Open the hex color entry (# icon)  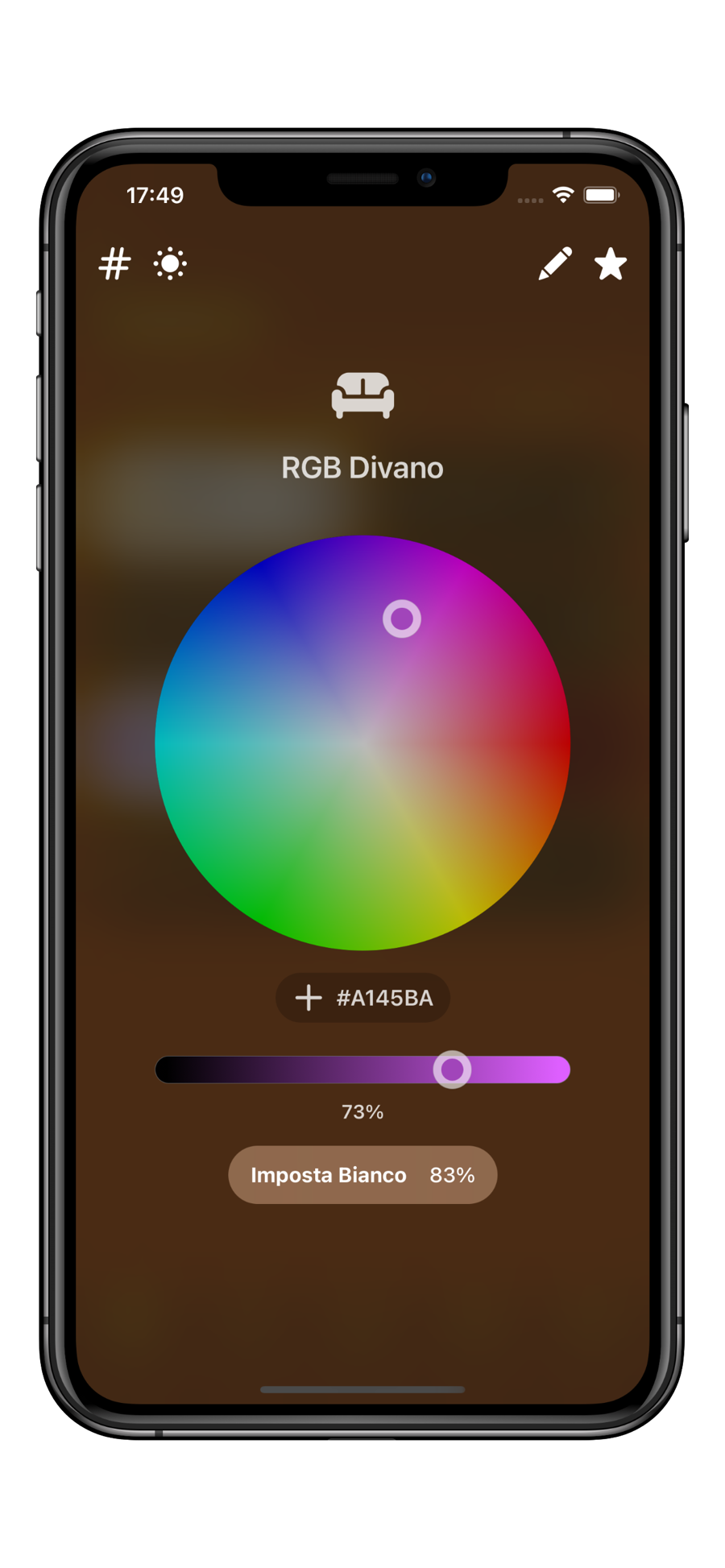point(114,264)
